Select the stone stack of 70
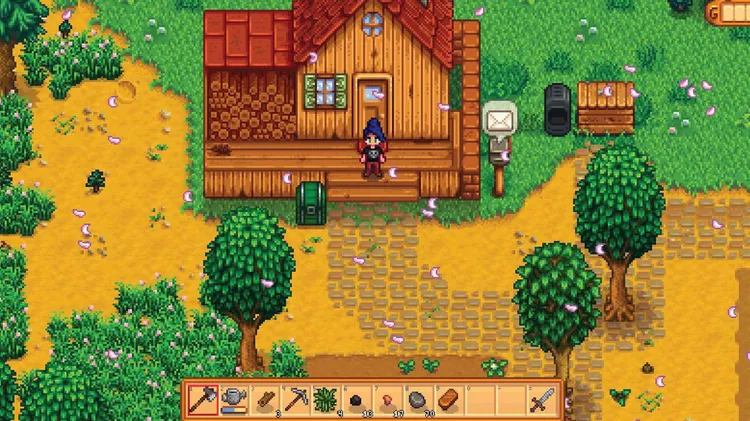Screen dimensions: 750x421 point(418,400)
